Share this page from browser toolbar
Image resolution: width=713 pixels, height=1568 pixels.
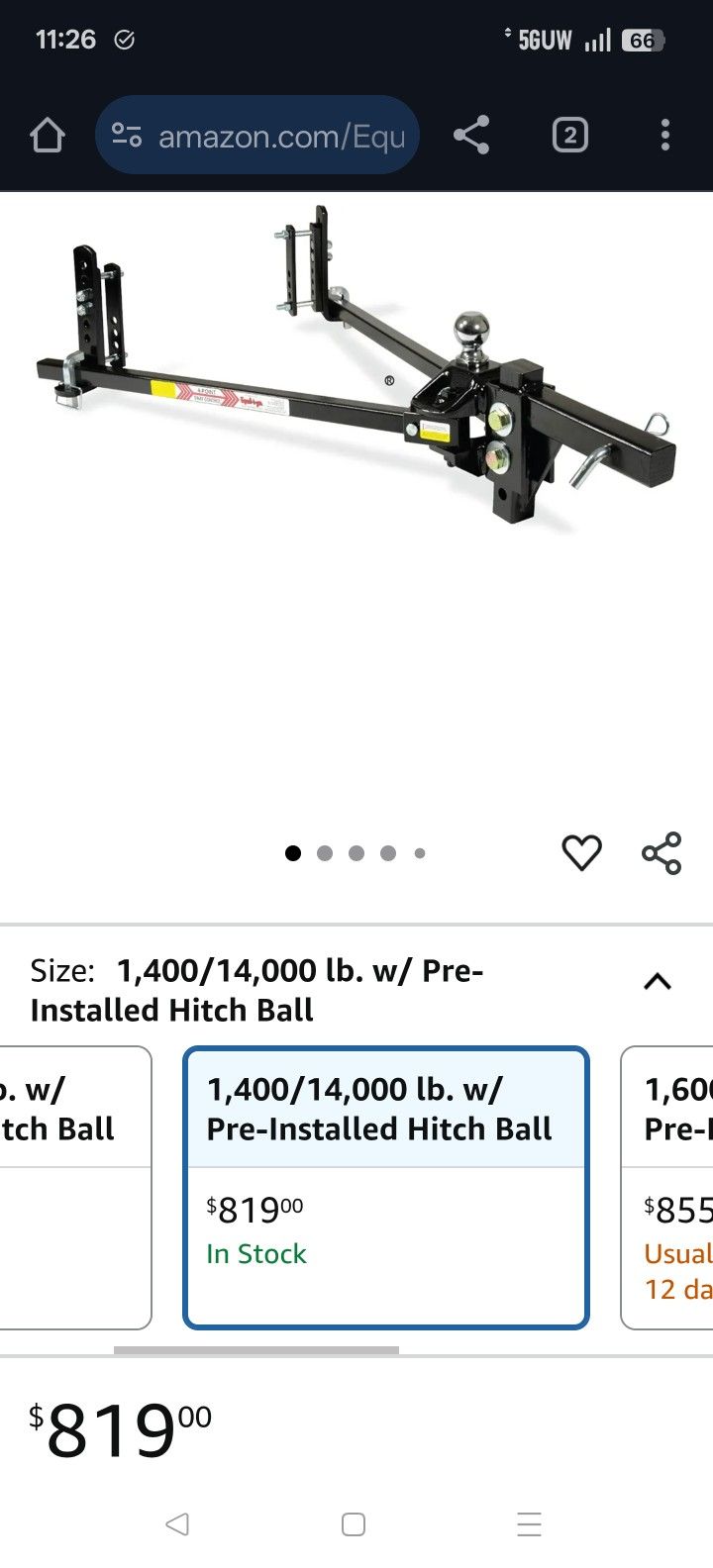pos(471,136)
